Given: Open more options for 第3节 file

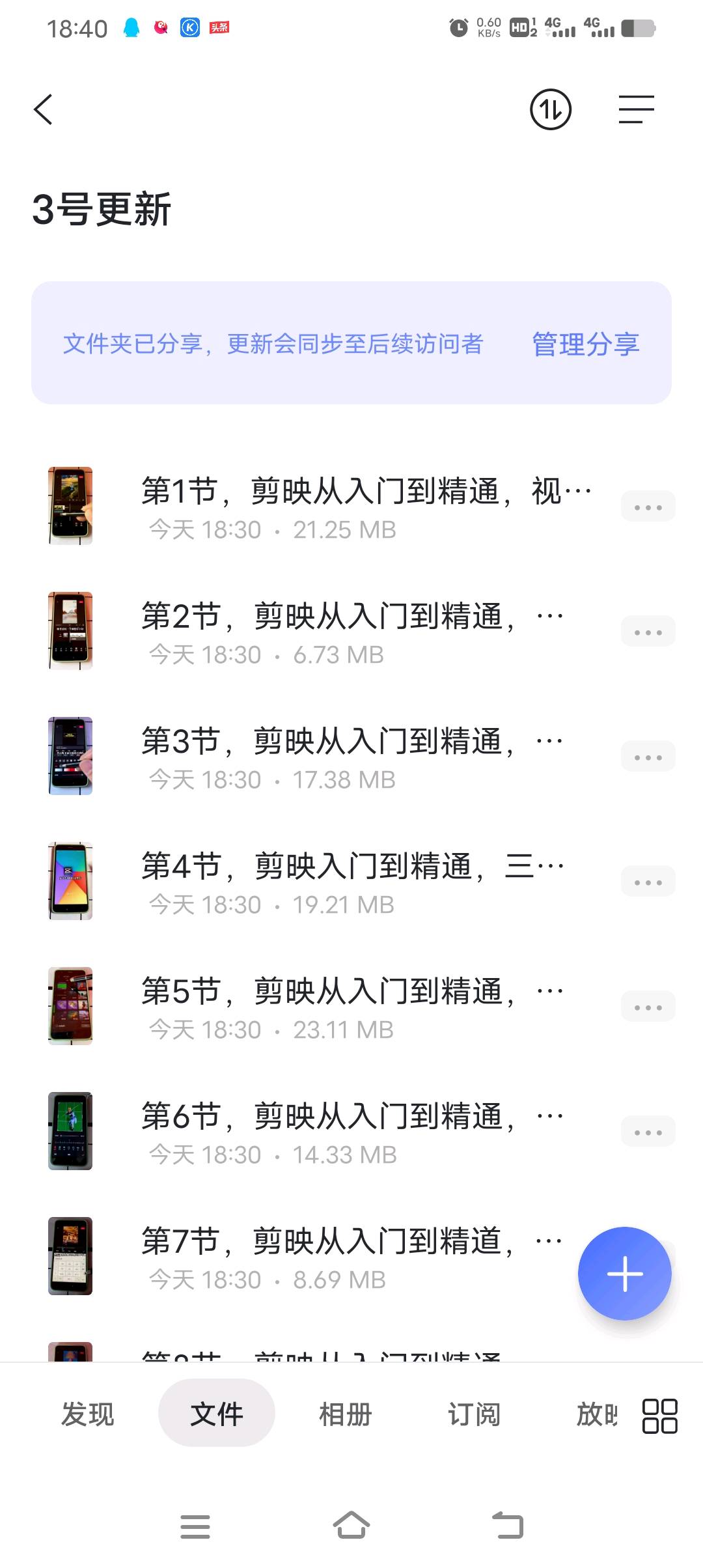Looking at the screenshot, I should point(648,757).
